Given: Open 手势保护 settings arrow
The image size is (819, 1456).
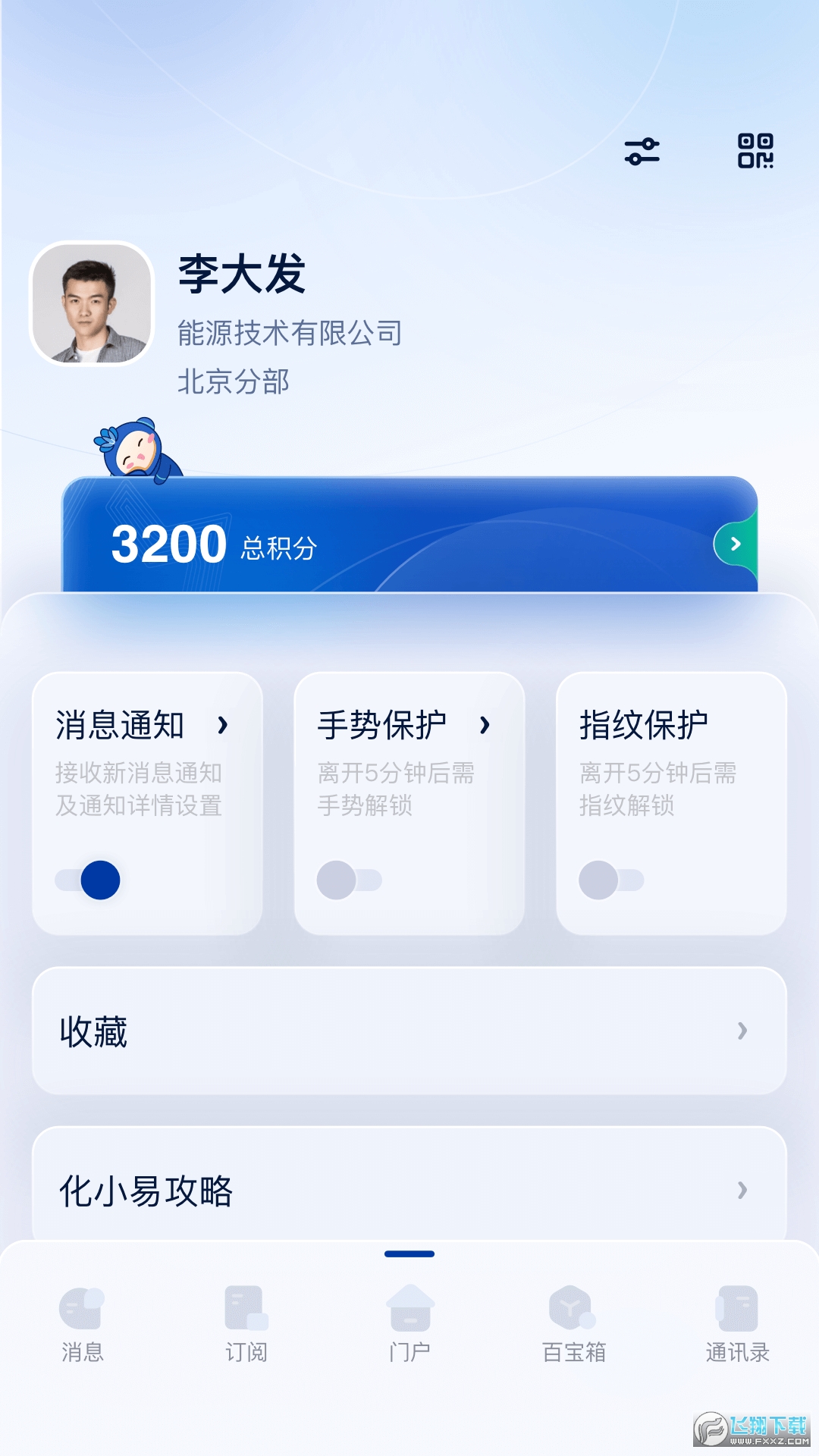Looking at the screenshot, I should point(485,725).
